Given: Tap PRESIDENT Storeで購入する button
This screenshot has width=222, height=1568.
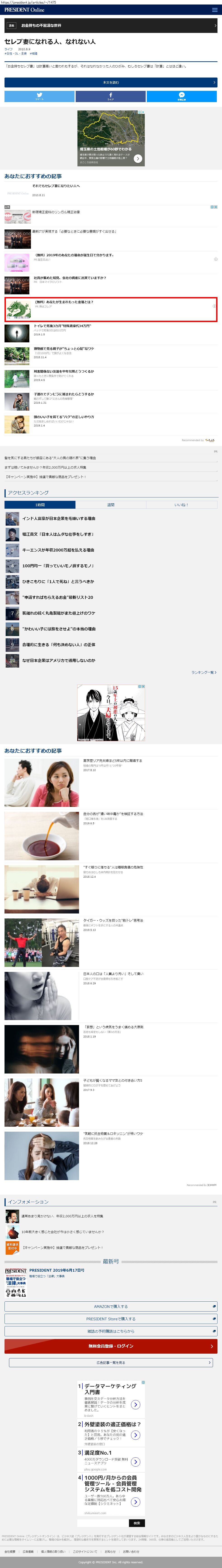Looking at the screenshot, I should point(110,1318).
